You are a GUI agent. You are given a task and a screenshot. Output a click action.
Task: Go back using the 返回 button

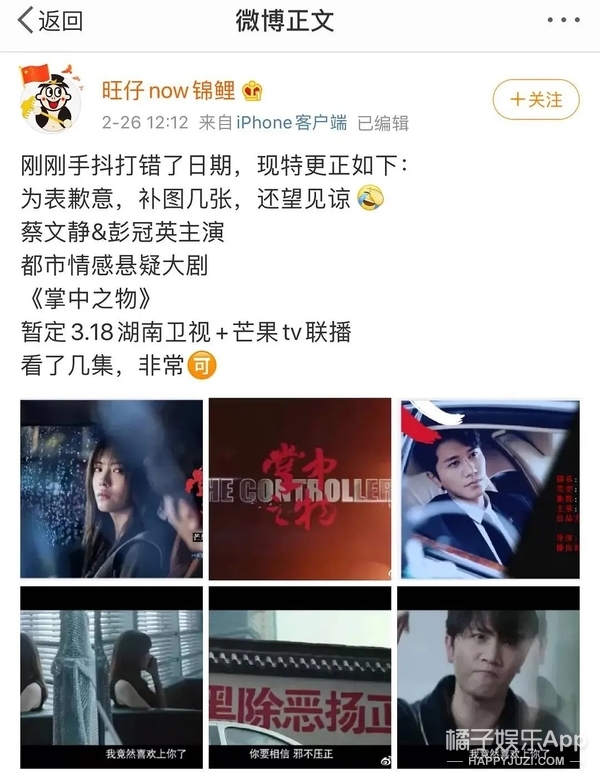(50, 21)
